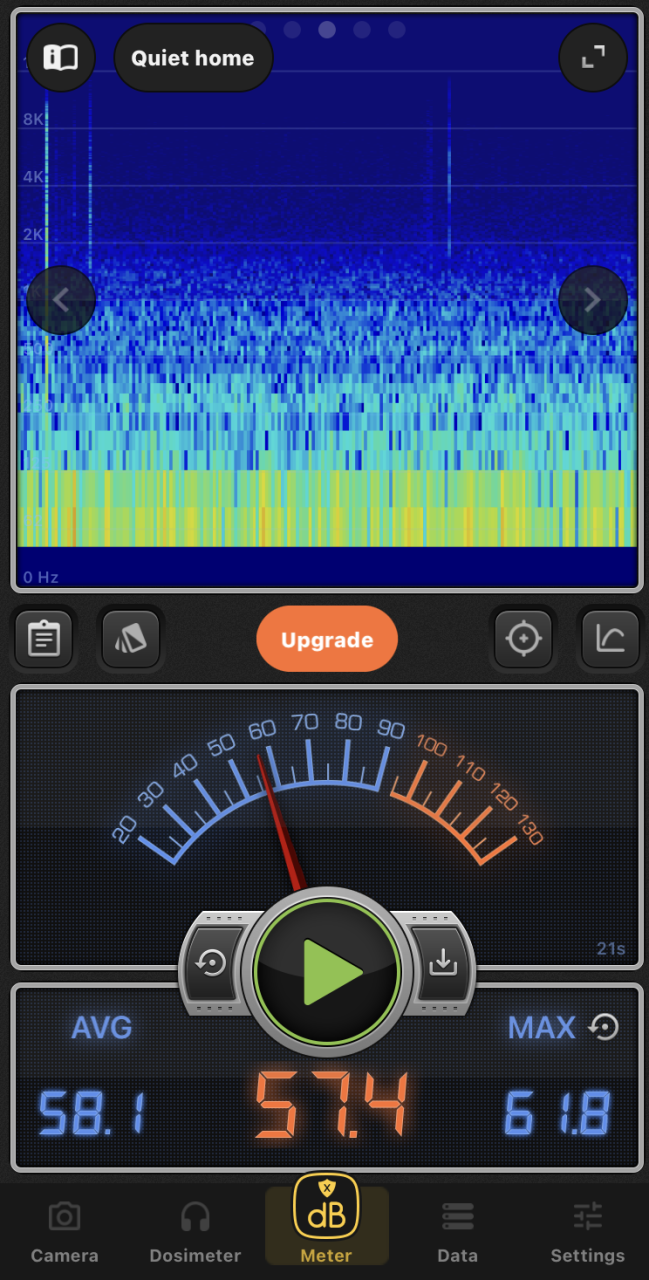Go to the next chart view
The image size is (649, 1280).
[592, 299]
